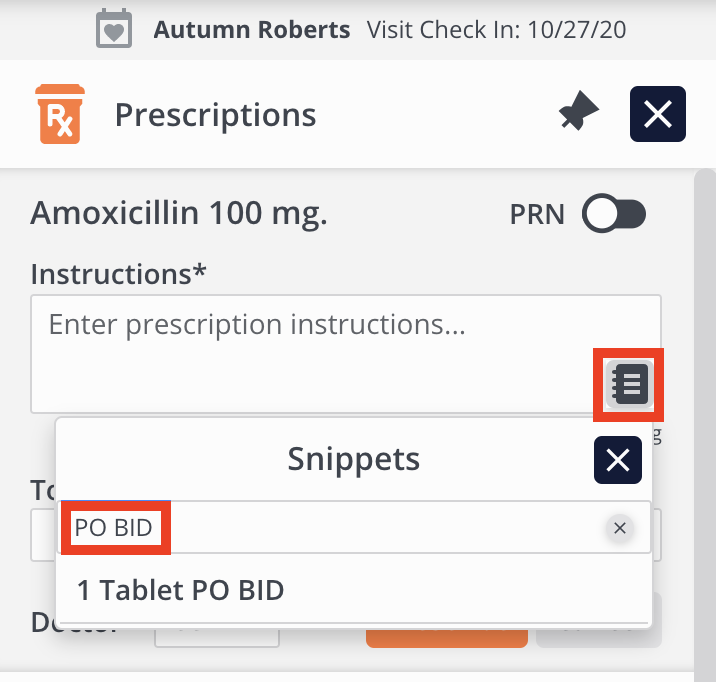
Task: Pin the Prescriptions panel
Action: click(x=579, y=111)
